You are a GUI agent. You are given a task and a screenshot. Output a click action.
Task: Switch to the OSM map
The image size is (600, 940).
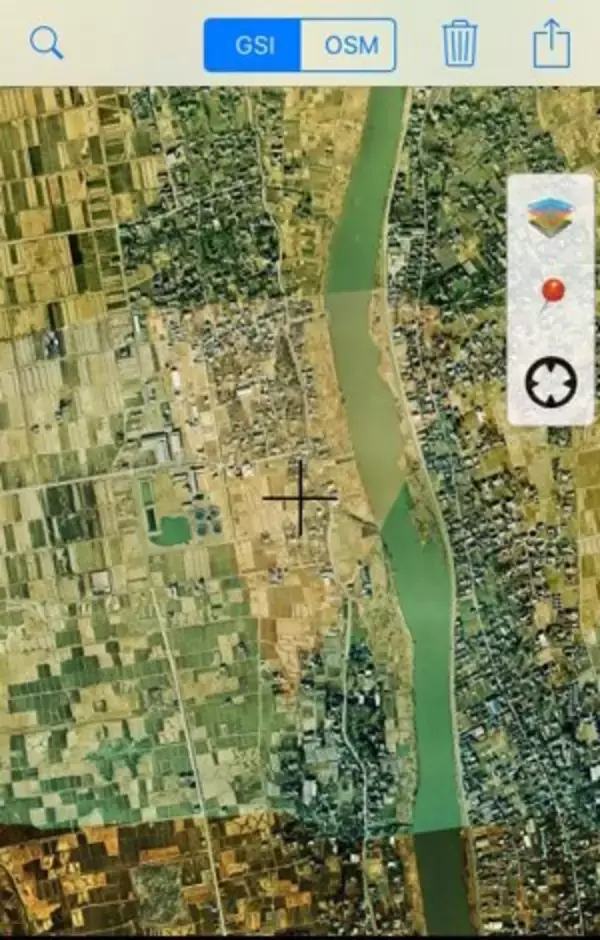pyautogui.click(x=347, y=45)
